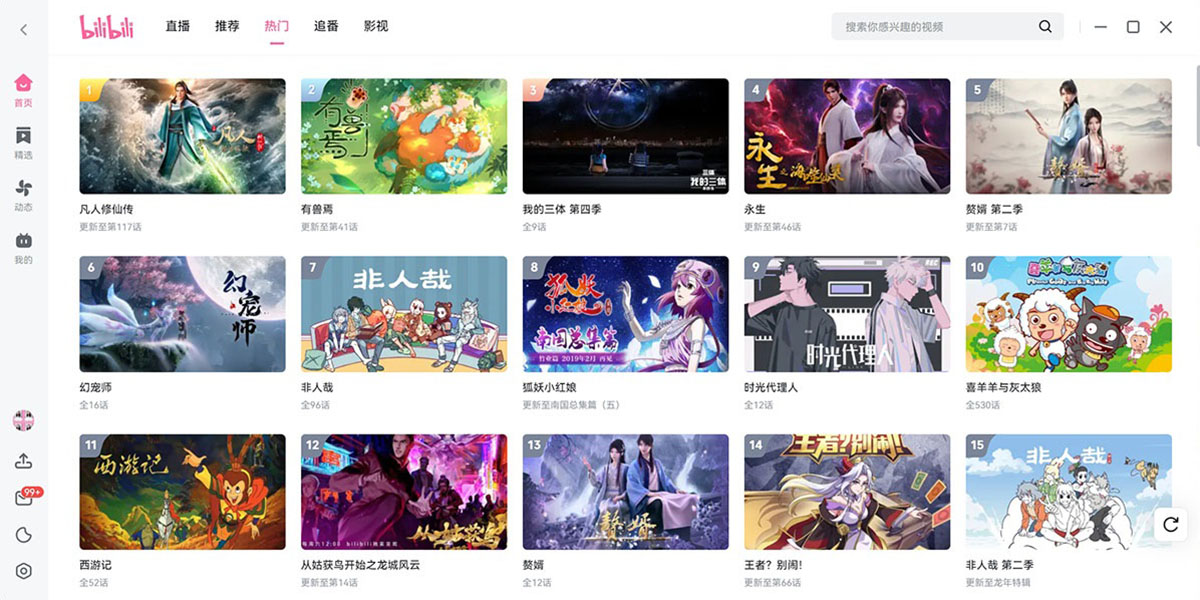This screenshot has height=600, width=1200.
Task: Toggle night mode moon icon
Action: (x=24, y=535)
